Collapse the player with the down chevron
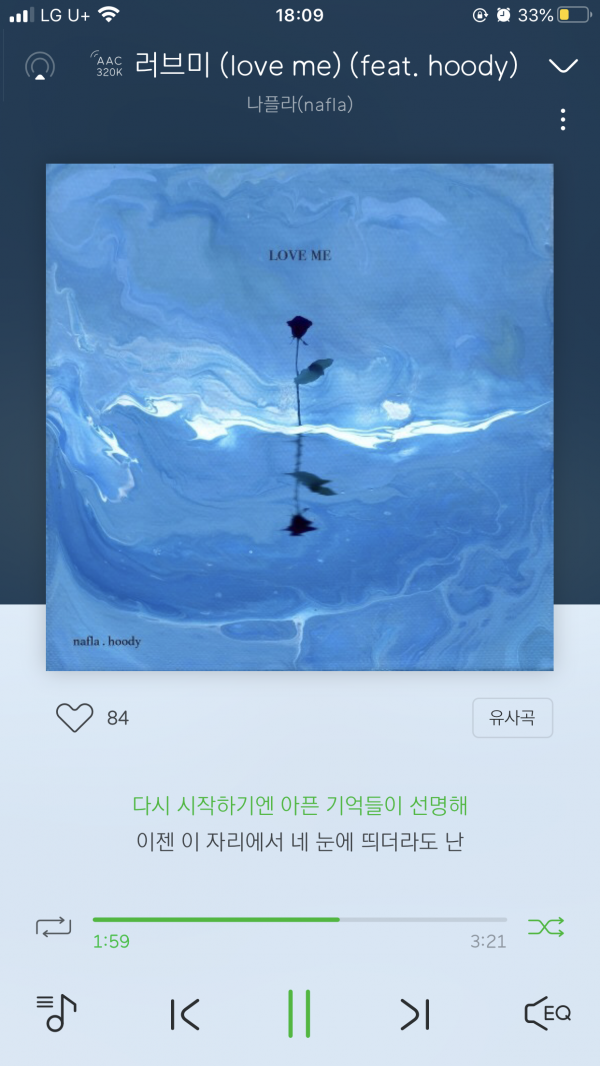 pos(564,66)
